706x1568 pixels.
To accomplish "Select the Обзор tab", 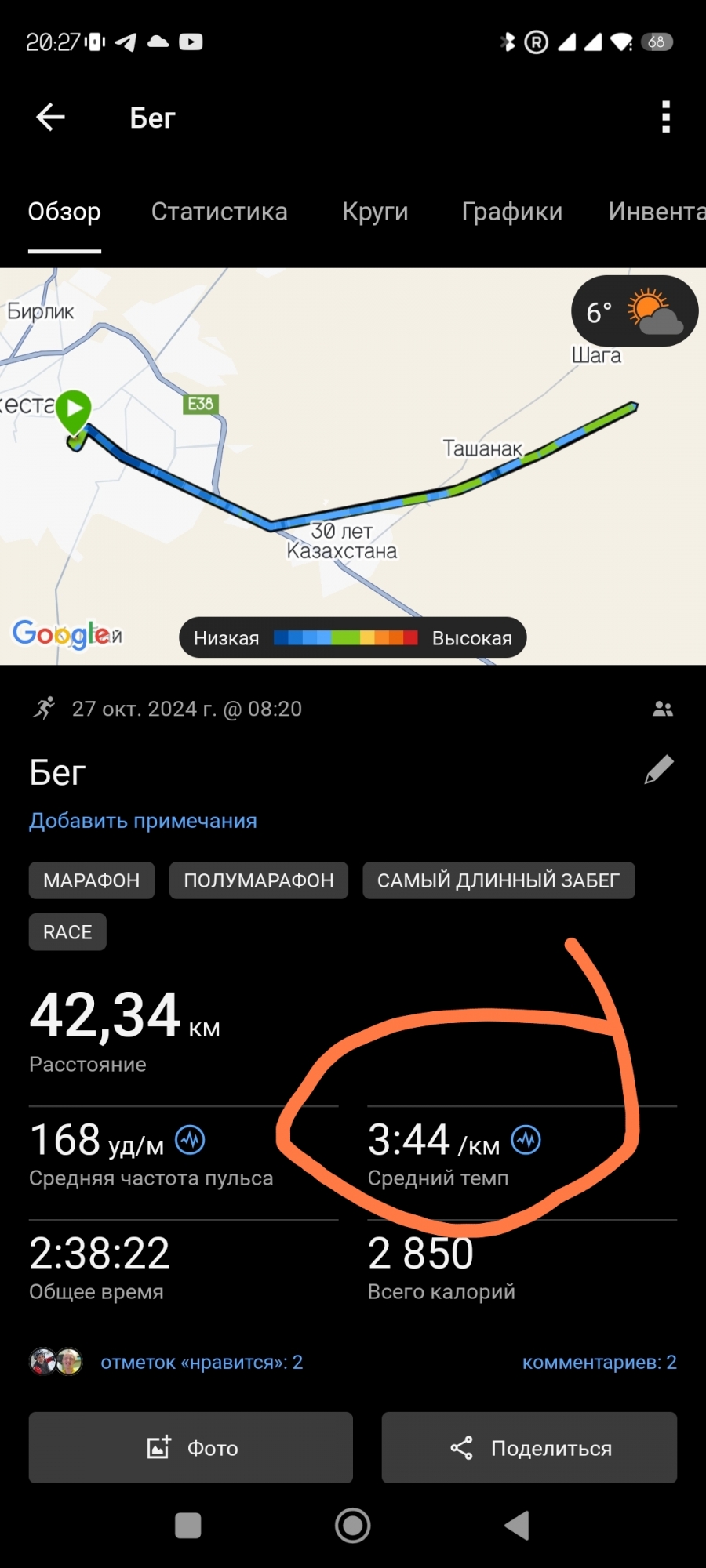I will (x=64, y=212).
